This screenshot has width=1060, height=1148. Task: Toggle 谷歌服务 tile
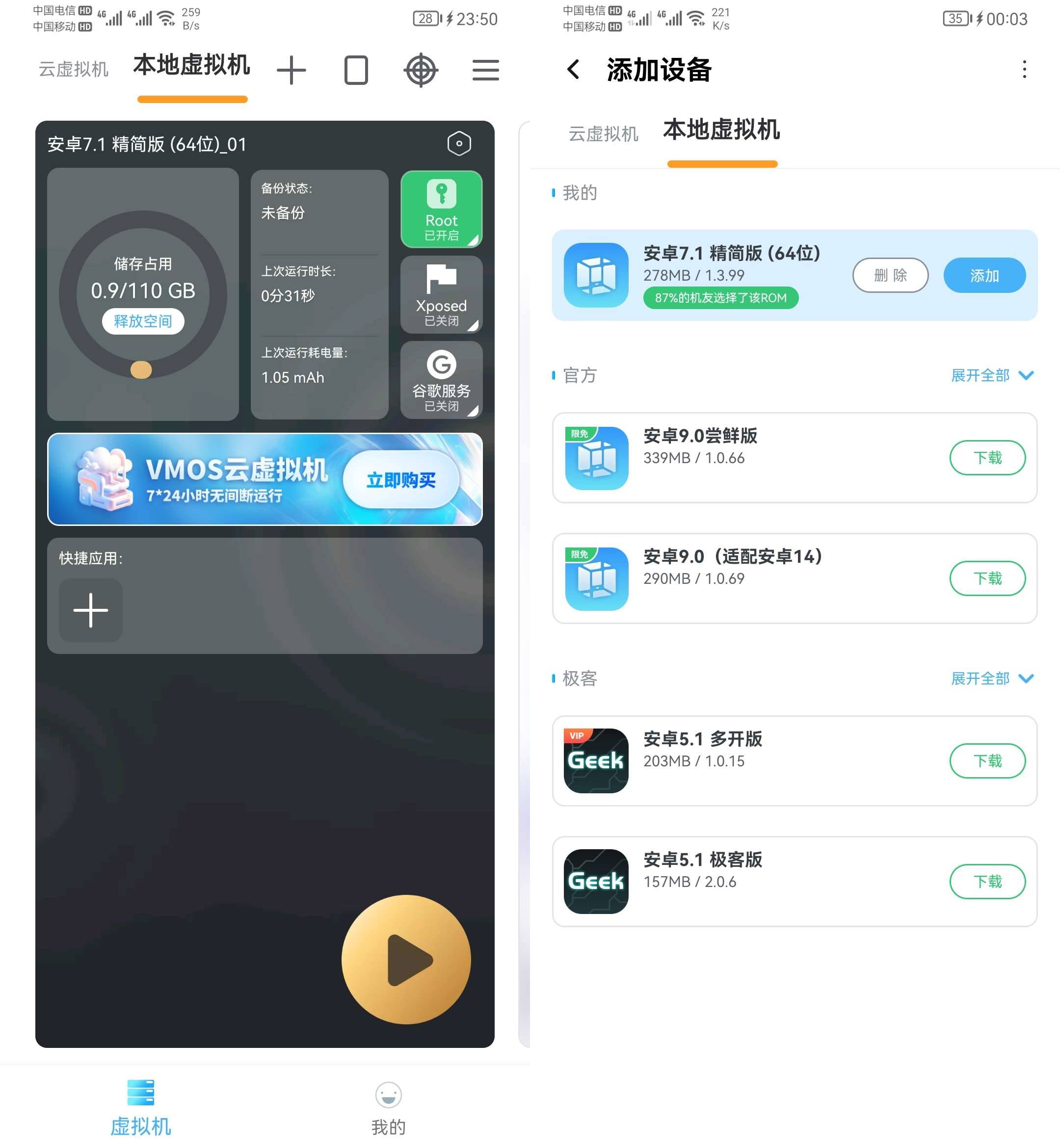(441, 380)
